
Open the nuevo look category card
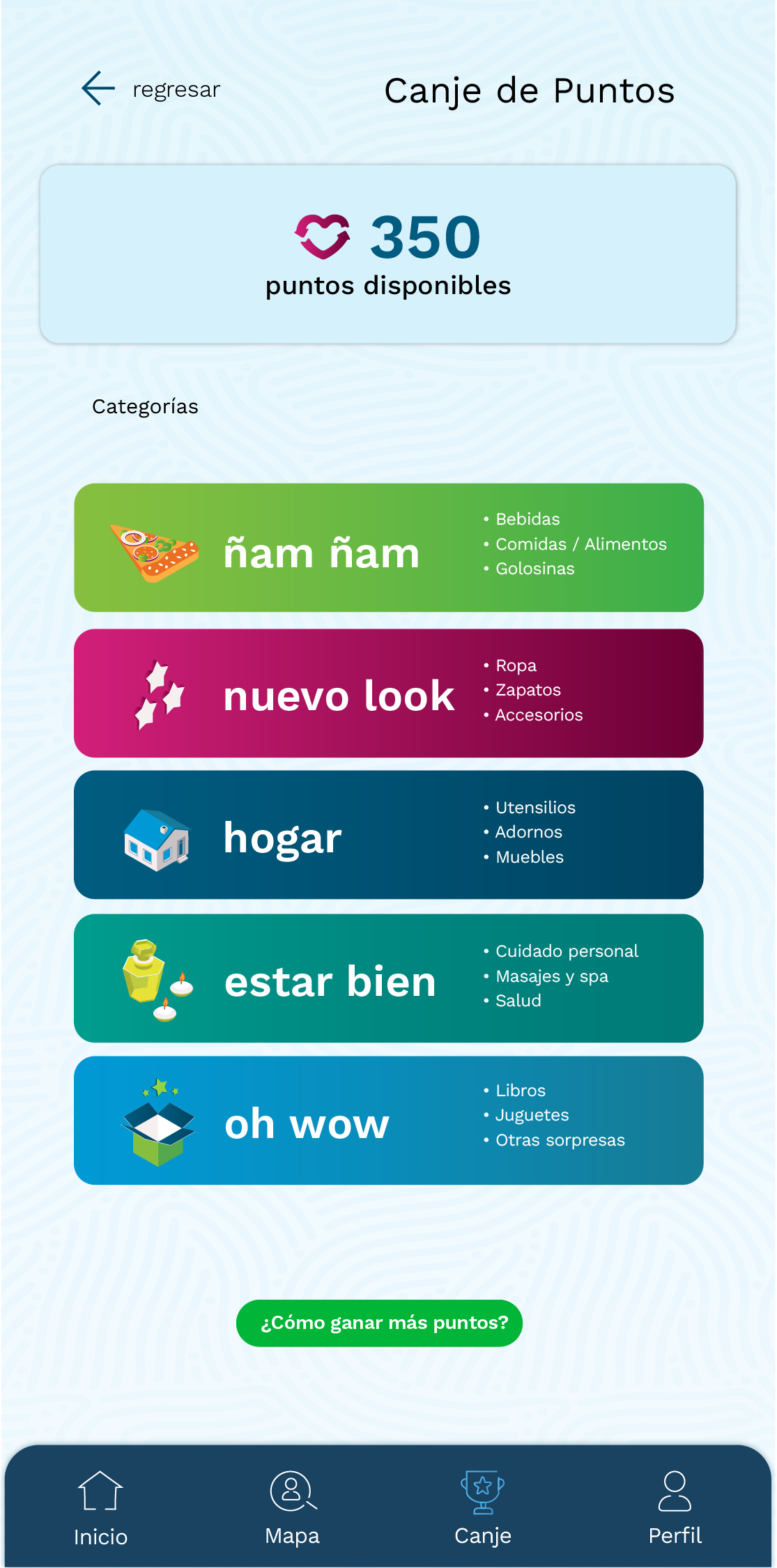[388, 693]
